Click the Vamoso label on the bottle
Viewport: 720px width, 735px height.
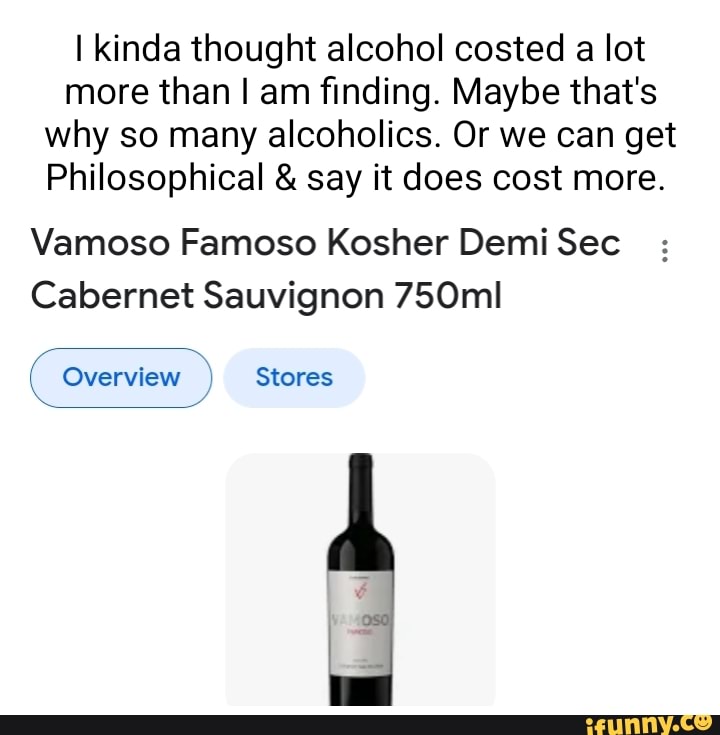360,620
